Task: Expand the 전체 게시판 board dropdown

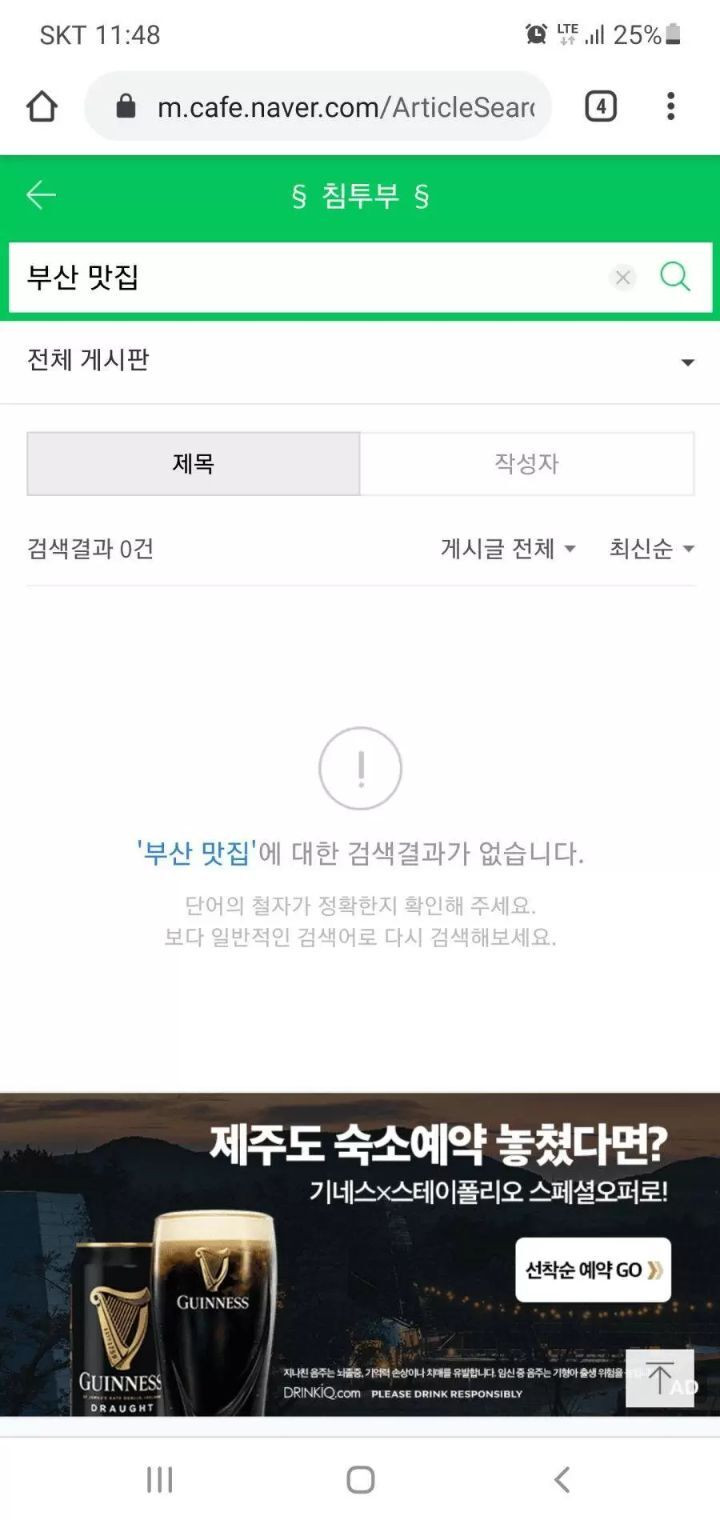Action: 360,361
